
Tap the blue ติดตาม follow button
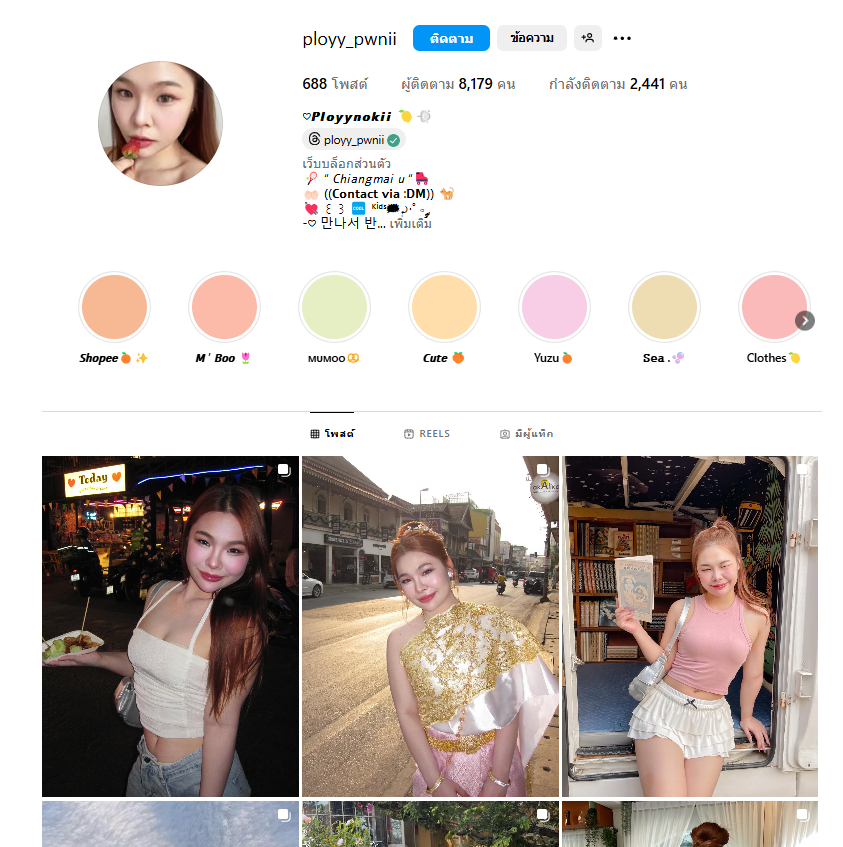click(451, 38)
